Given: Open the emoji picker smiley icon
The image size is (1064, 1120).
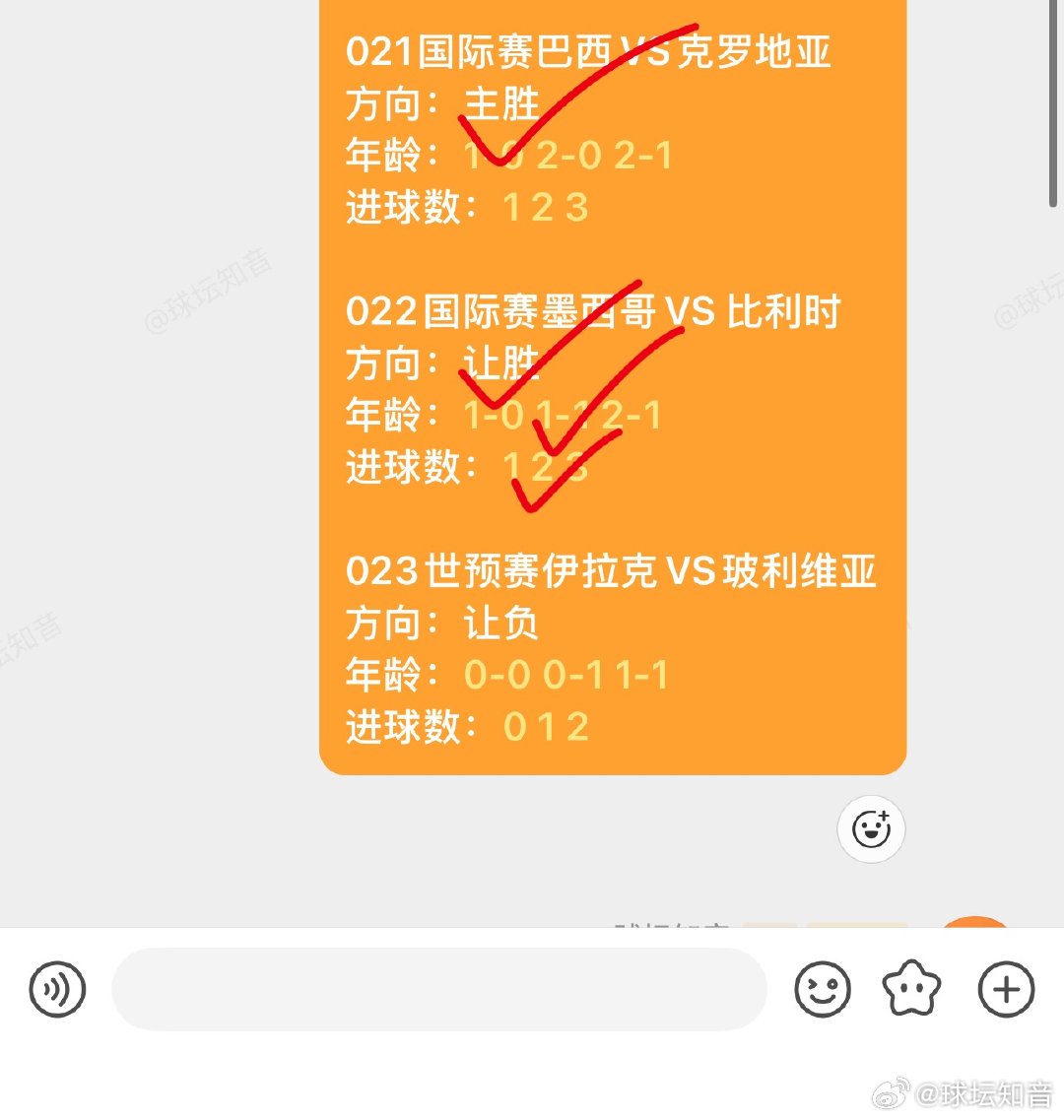Looking at the screenshot, I should click(x=824, y=989).
